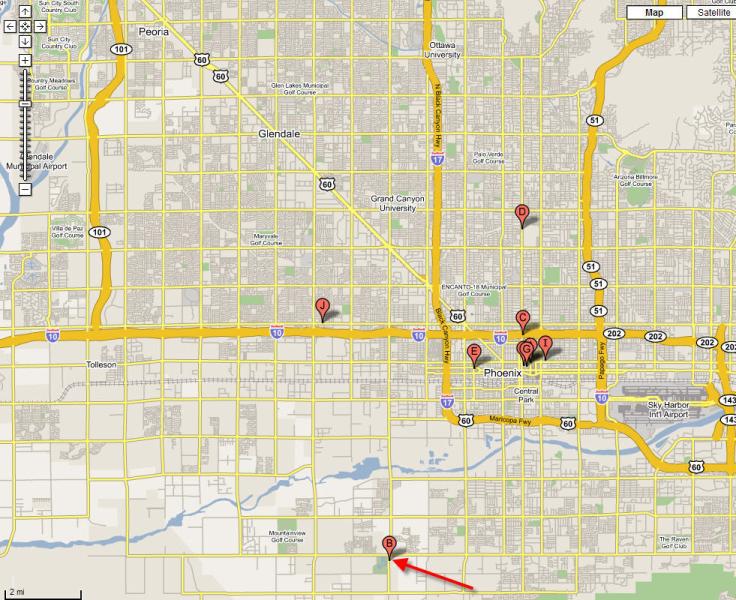The width and height of the screenshot is (736, 600).
Task: Recenter the map to last result
Action: [x=25, y=27]
